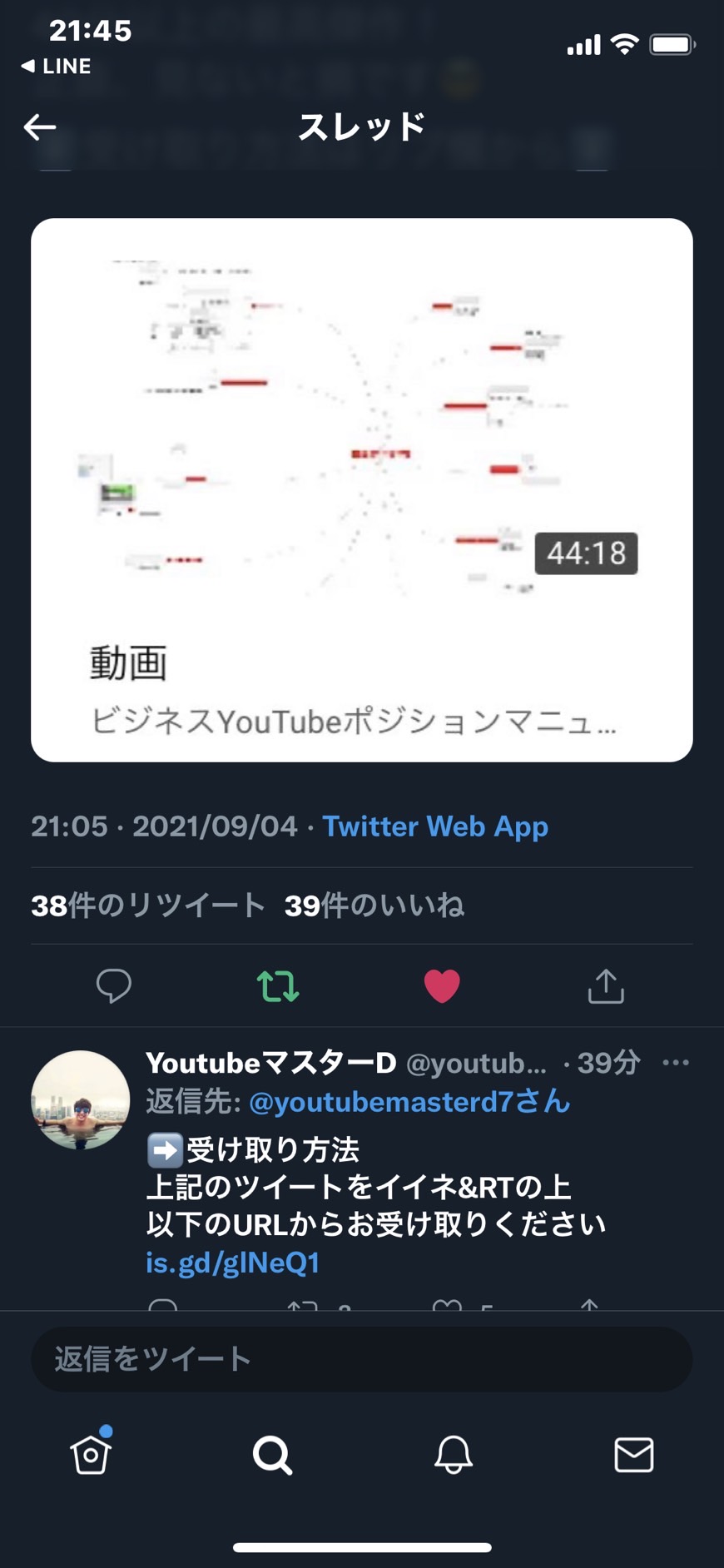Unlike the main tweet with the heart
Screen dimensions: 724x1568
click(442, 986)
